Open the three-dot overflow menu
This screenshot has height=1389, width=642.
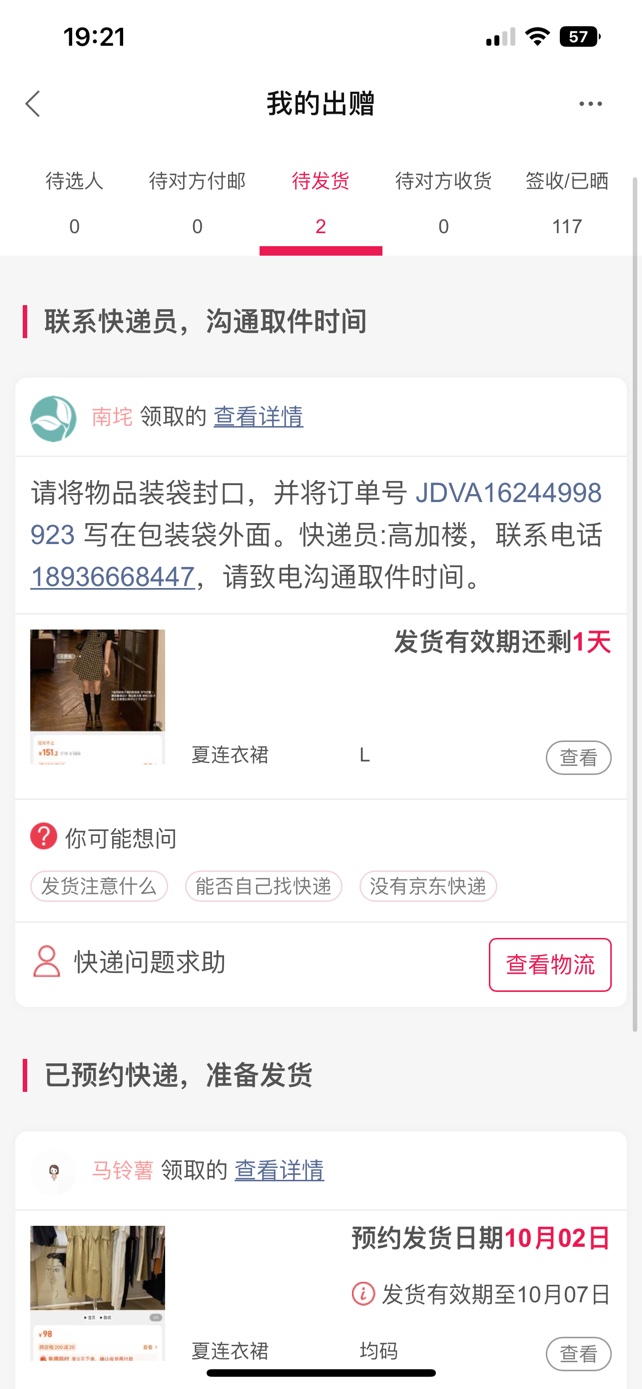[x=590, y=104]
